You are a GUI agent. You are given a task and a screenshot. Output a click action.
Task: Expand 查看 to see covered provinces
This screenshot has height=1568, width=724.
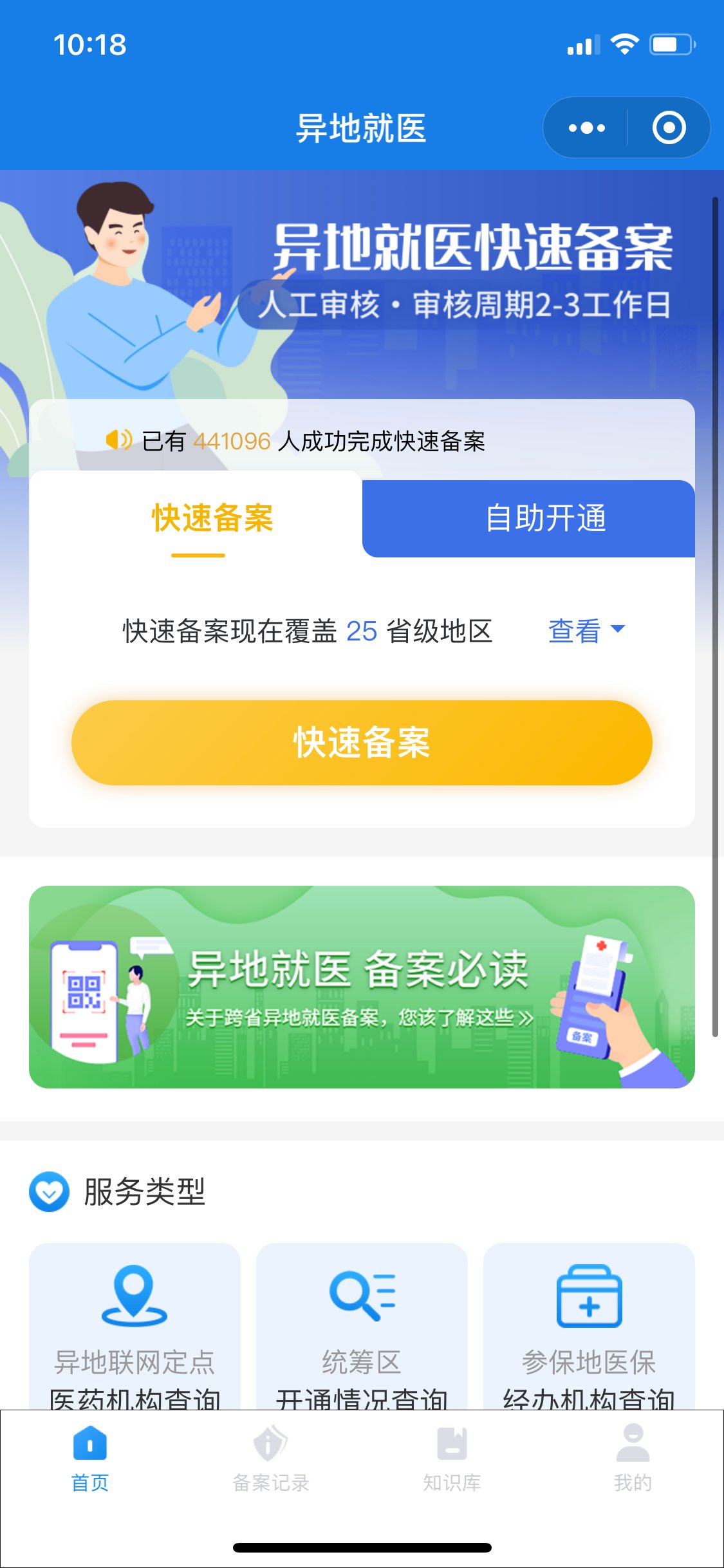click(586, 631)
